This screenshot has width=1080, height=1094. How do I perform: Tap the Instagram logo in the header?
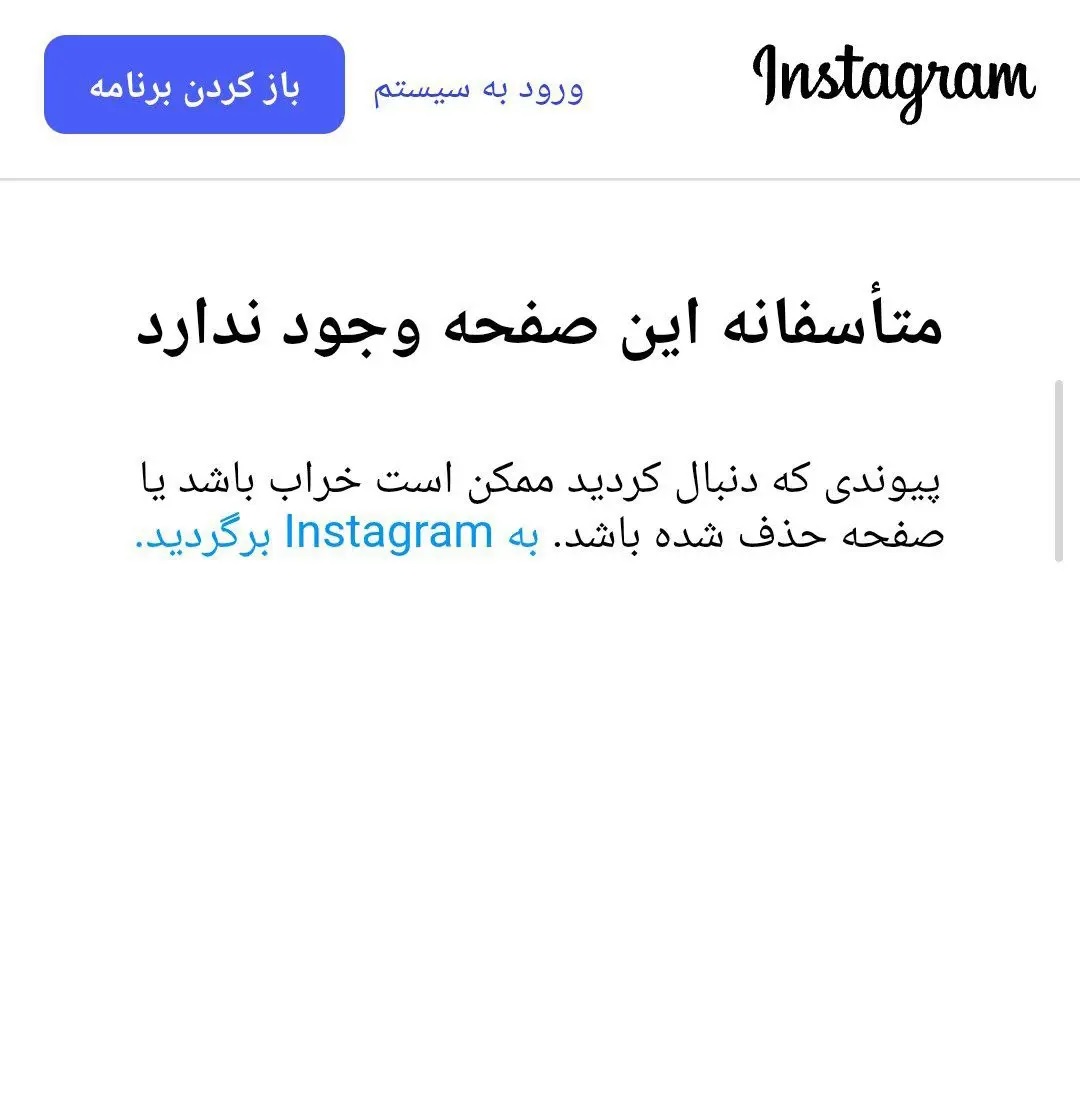[893, 82]
